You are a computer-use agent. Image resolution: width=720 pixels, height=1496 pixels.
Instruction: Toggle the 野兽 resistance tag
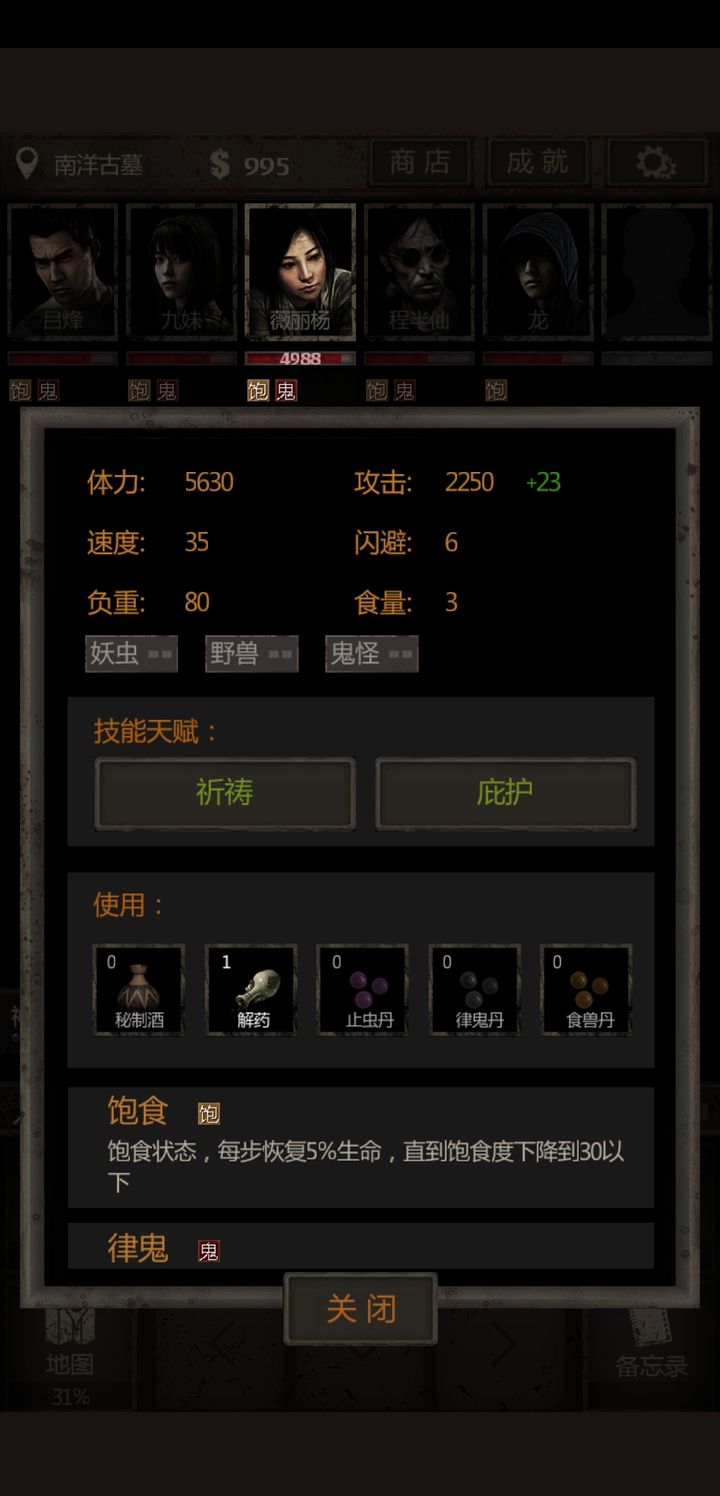(251, 653)
